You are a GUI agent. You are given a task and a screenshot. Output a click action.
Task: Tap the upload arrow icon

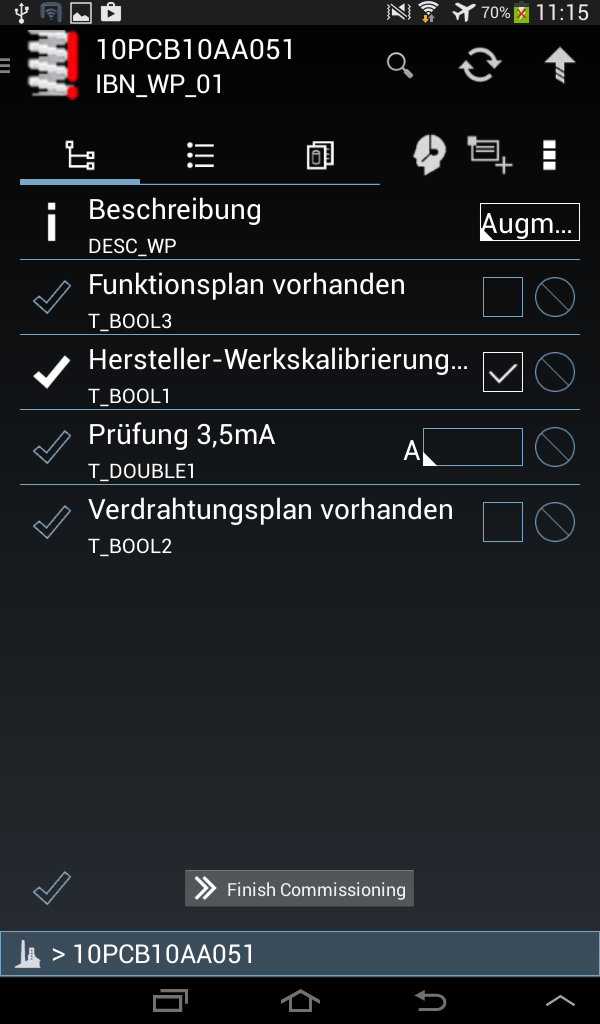click(x=559, y=66)
